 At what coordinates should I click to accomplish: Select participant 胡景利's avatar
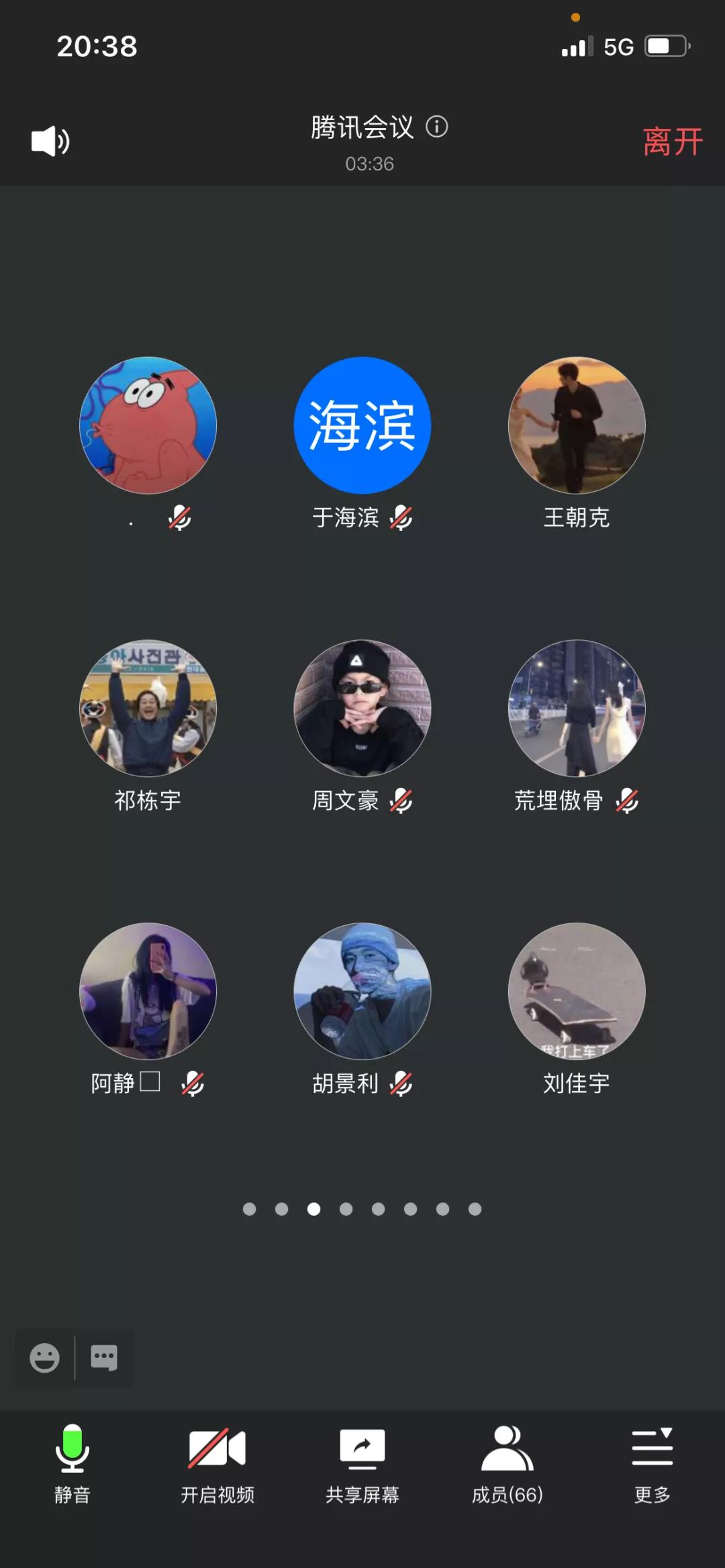(x=362, y=992)
